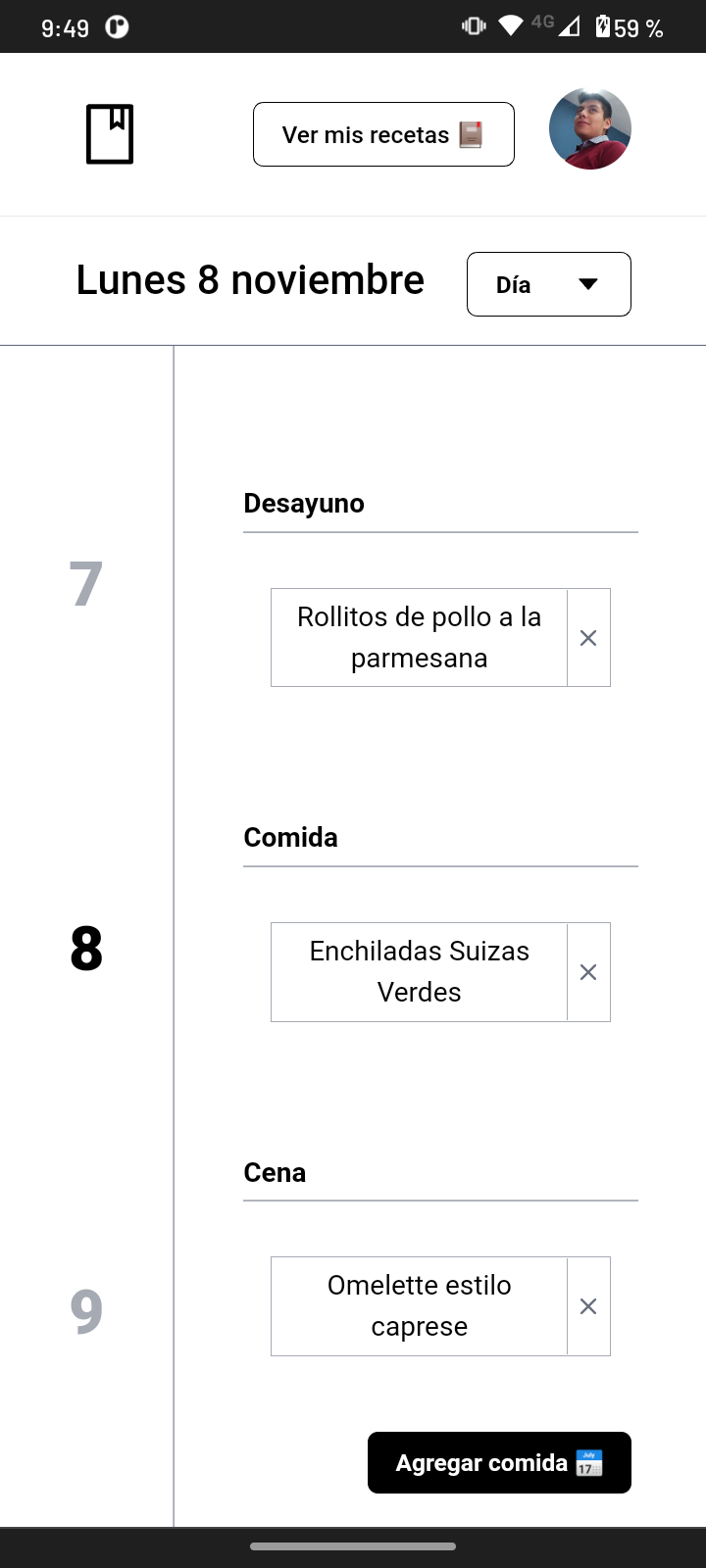Expand the Día view dropdown
This screenshot has height=1568, width=706.
coord(549,284)
